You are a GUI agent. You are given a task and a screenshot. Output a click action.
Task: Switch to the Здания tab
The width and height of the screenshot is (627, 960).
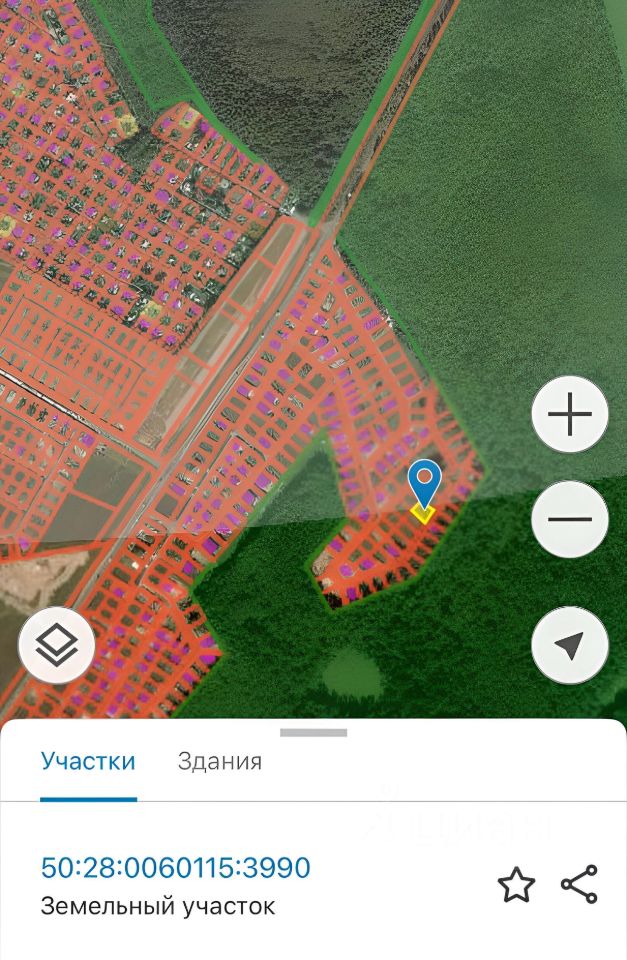pos(220,761)
